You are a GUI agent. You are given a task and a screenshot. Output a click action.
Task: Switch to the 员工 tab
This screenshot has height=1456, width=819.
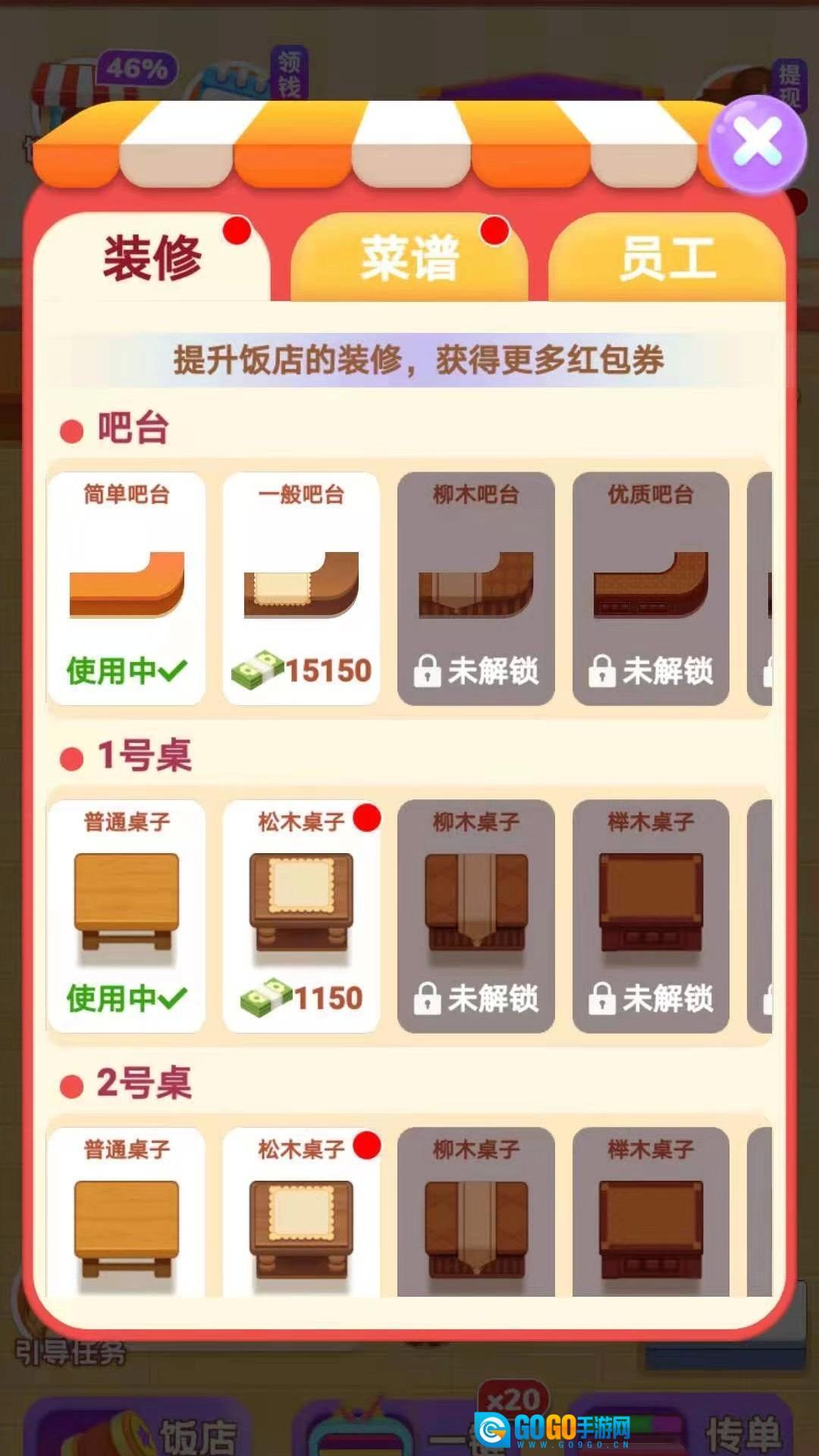click(667, 258)
